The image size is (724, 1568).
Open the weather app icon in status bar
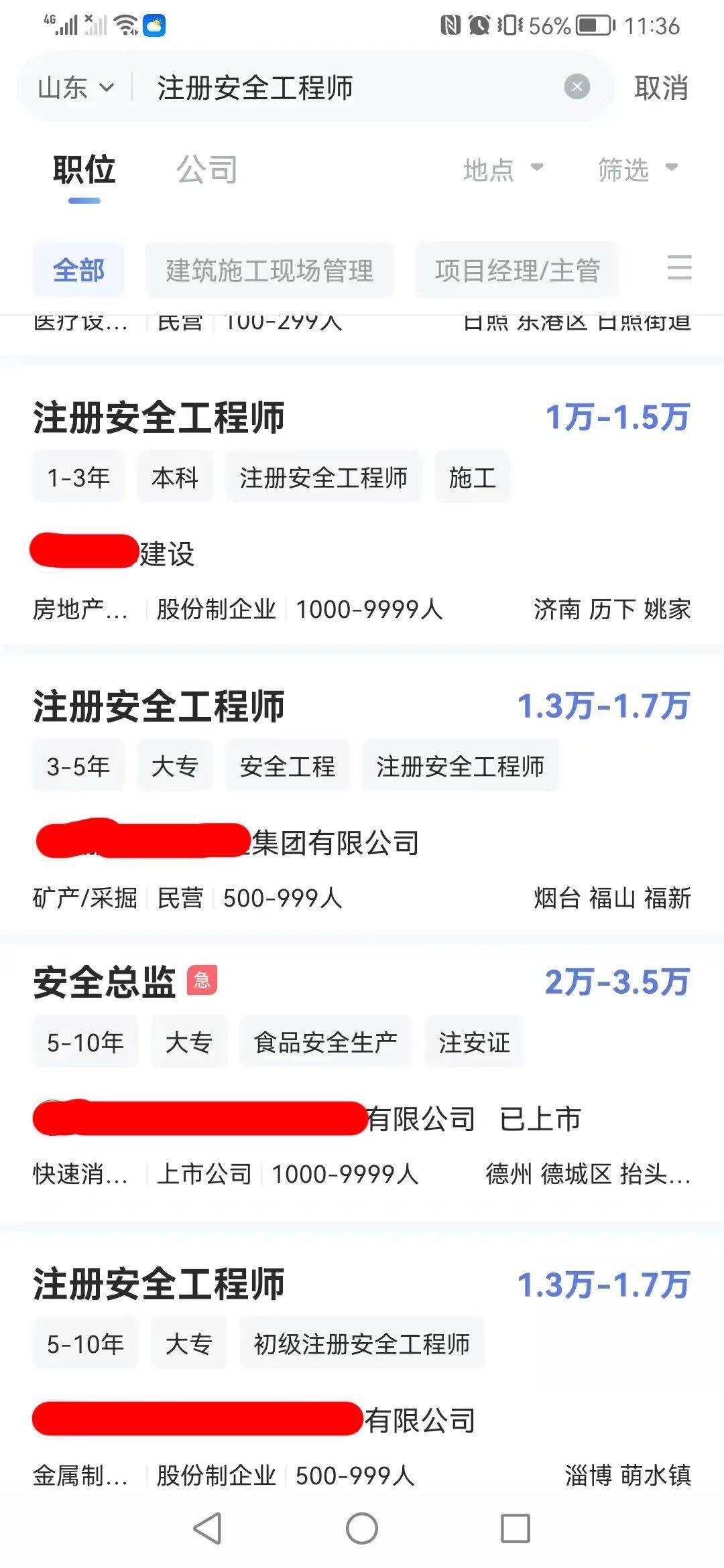point(156,25)
